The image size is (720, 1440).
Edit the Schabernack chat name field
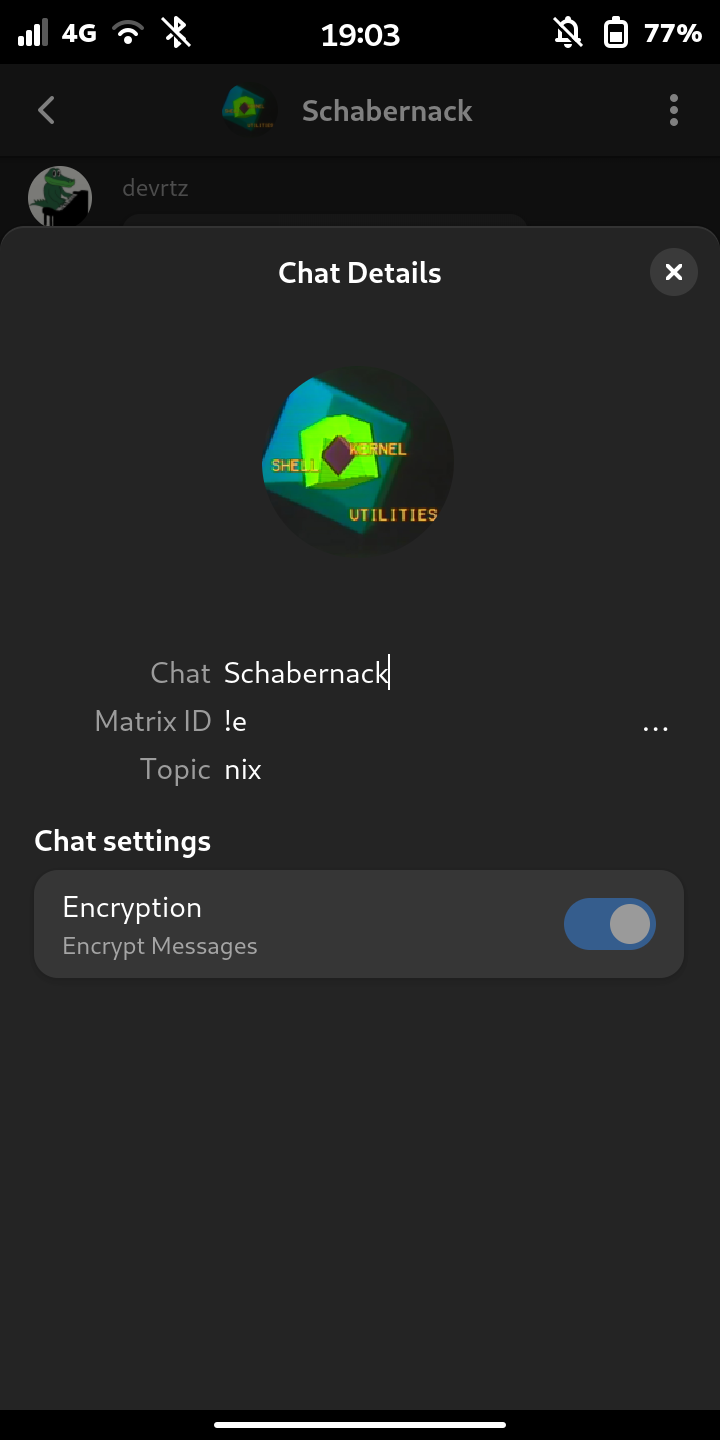[x=305, y=673]
